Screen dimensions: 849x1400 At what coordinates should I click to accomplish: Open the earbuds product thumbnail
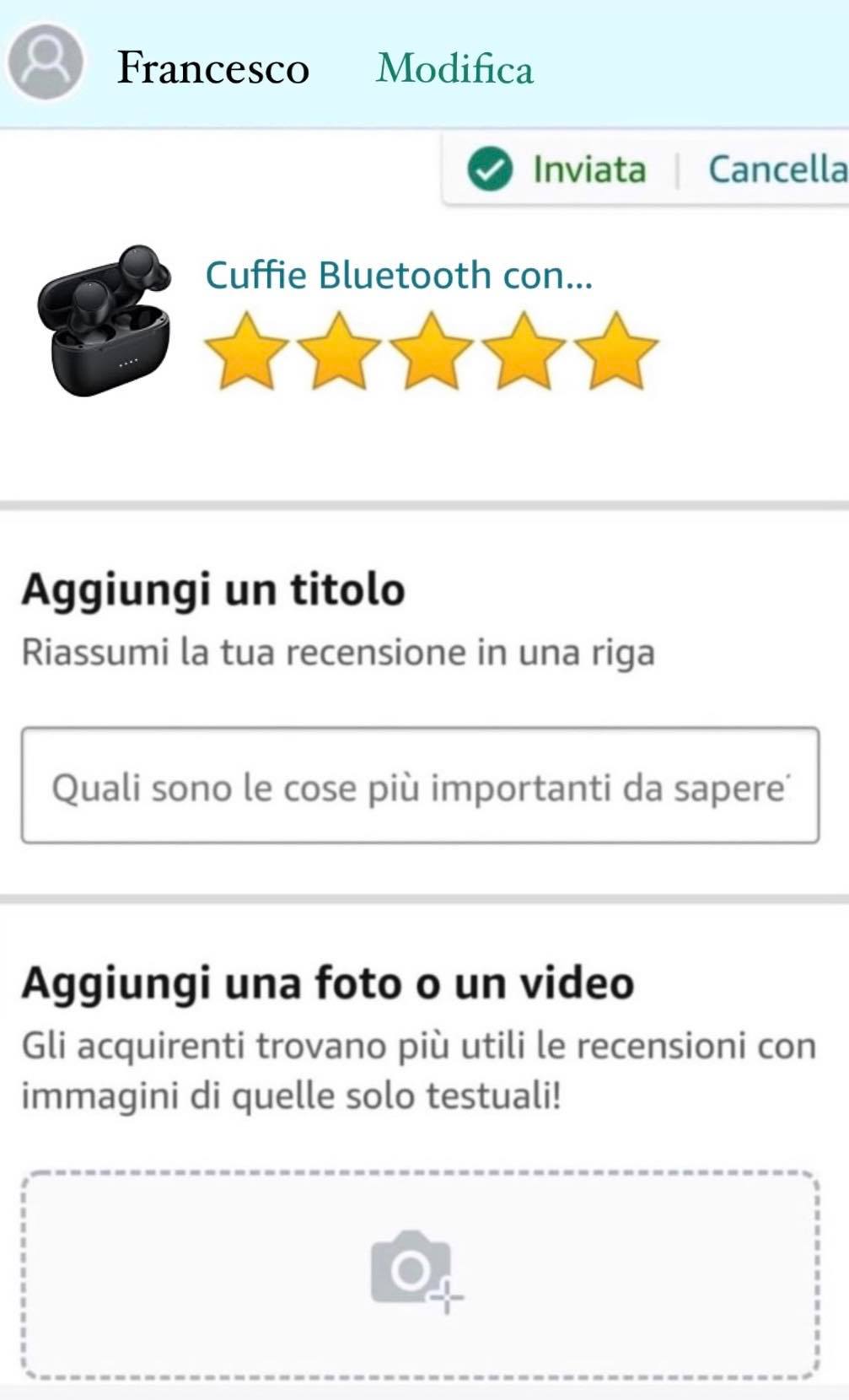104,320
